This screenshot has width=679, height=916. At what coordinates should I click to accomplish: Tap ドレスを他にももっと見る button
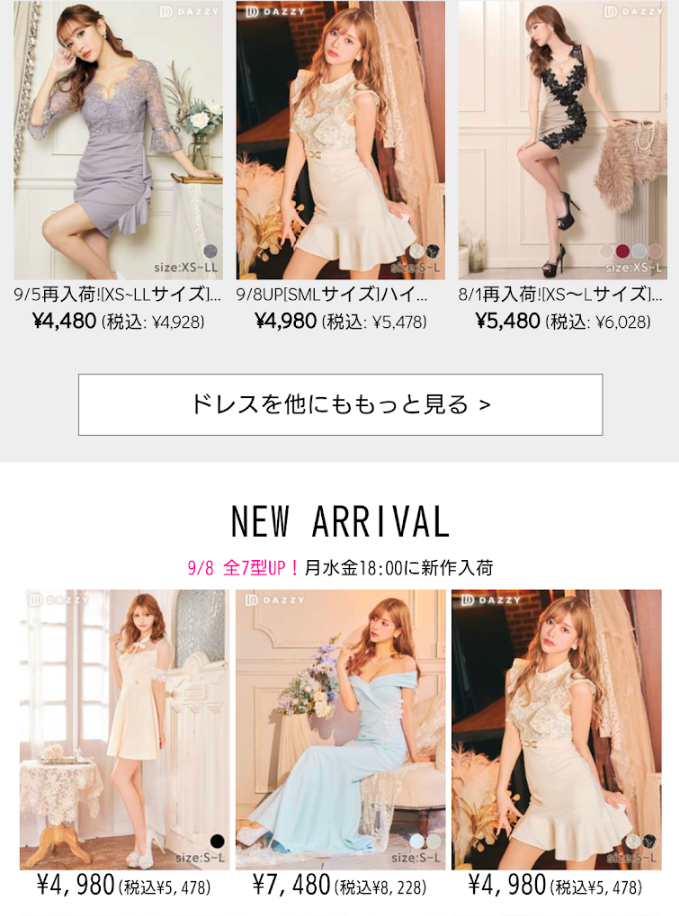click(x=340, y=405)
